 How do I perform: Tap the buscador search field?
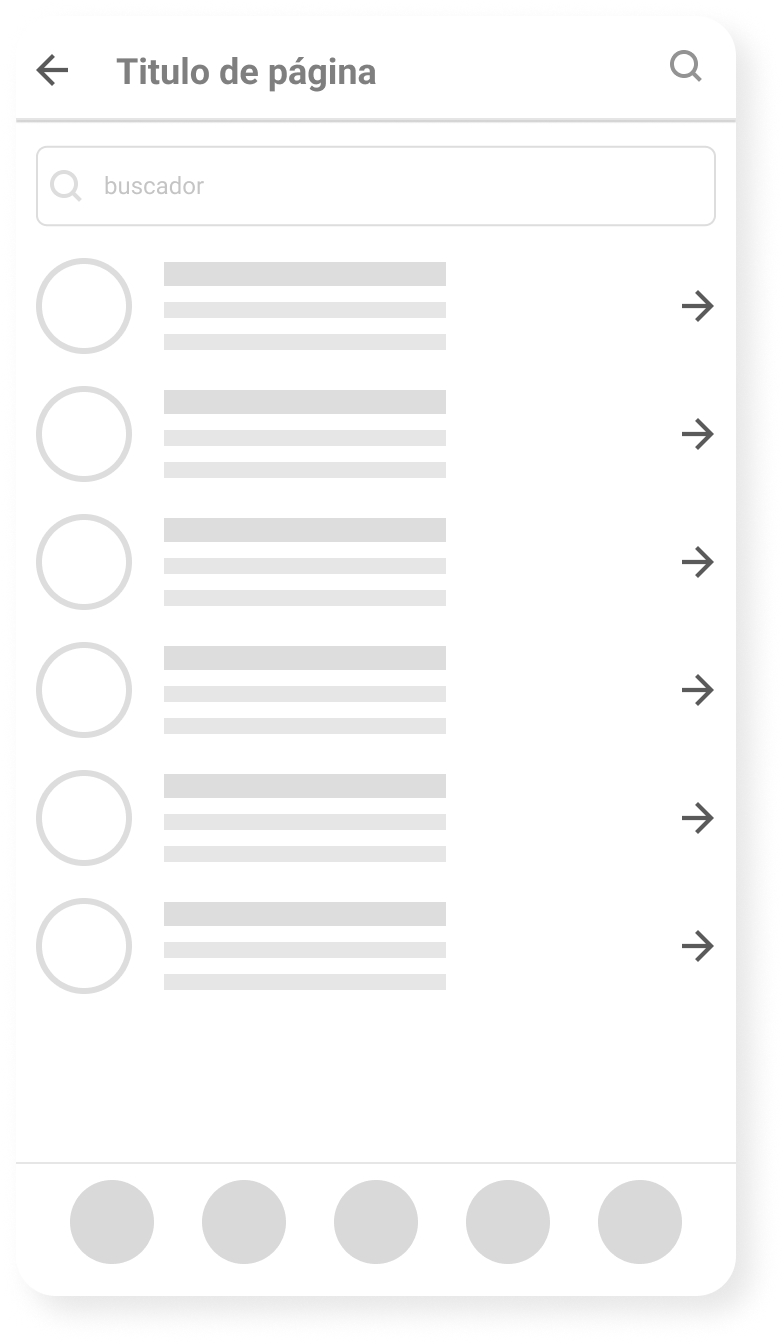376,186
